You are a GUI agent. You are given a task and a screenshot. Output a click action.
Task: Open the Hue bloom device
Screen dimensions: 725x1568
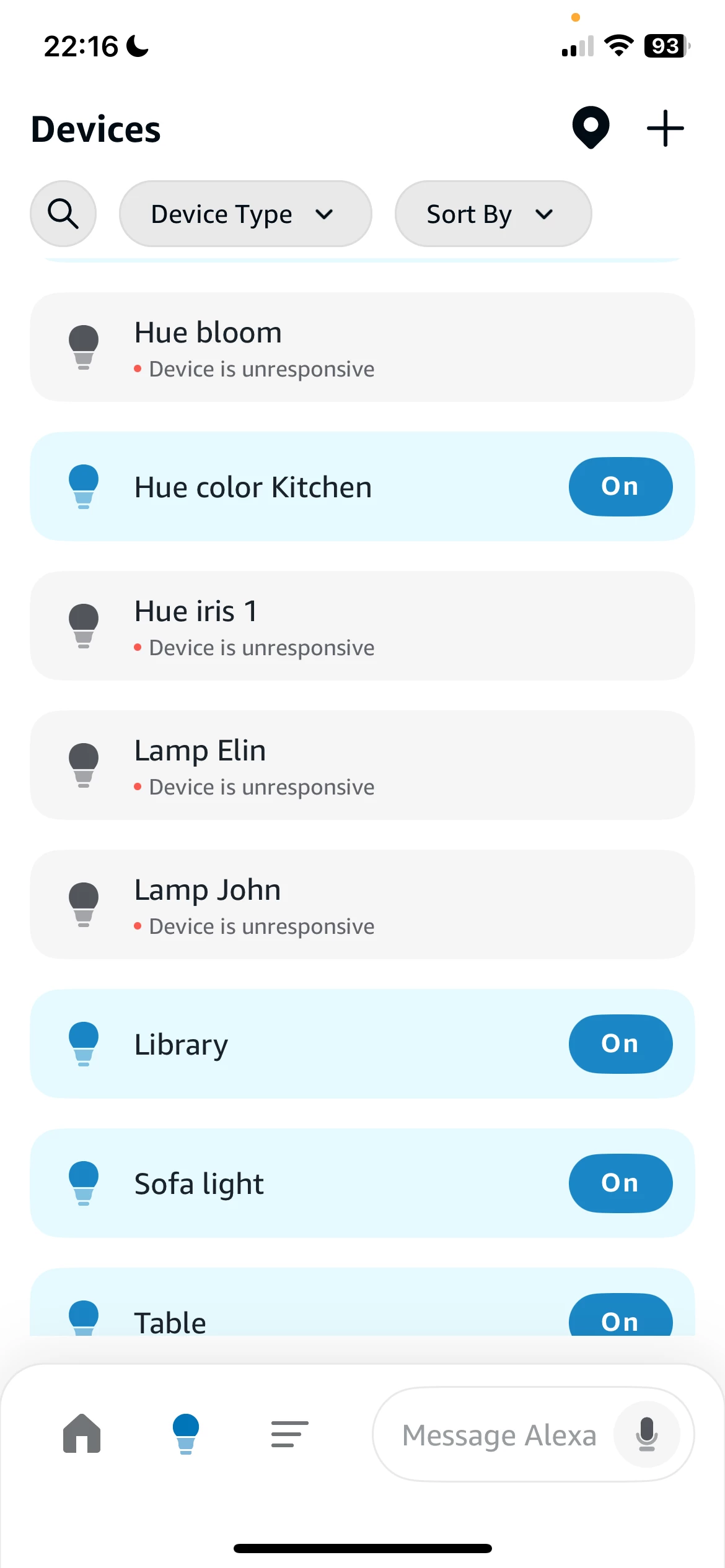[362, 347]
